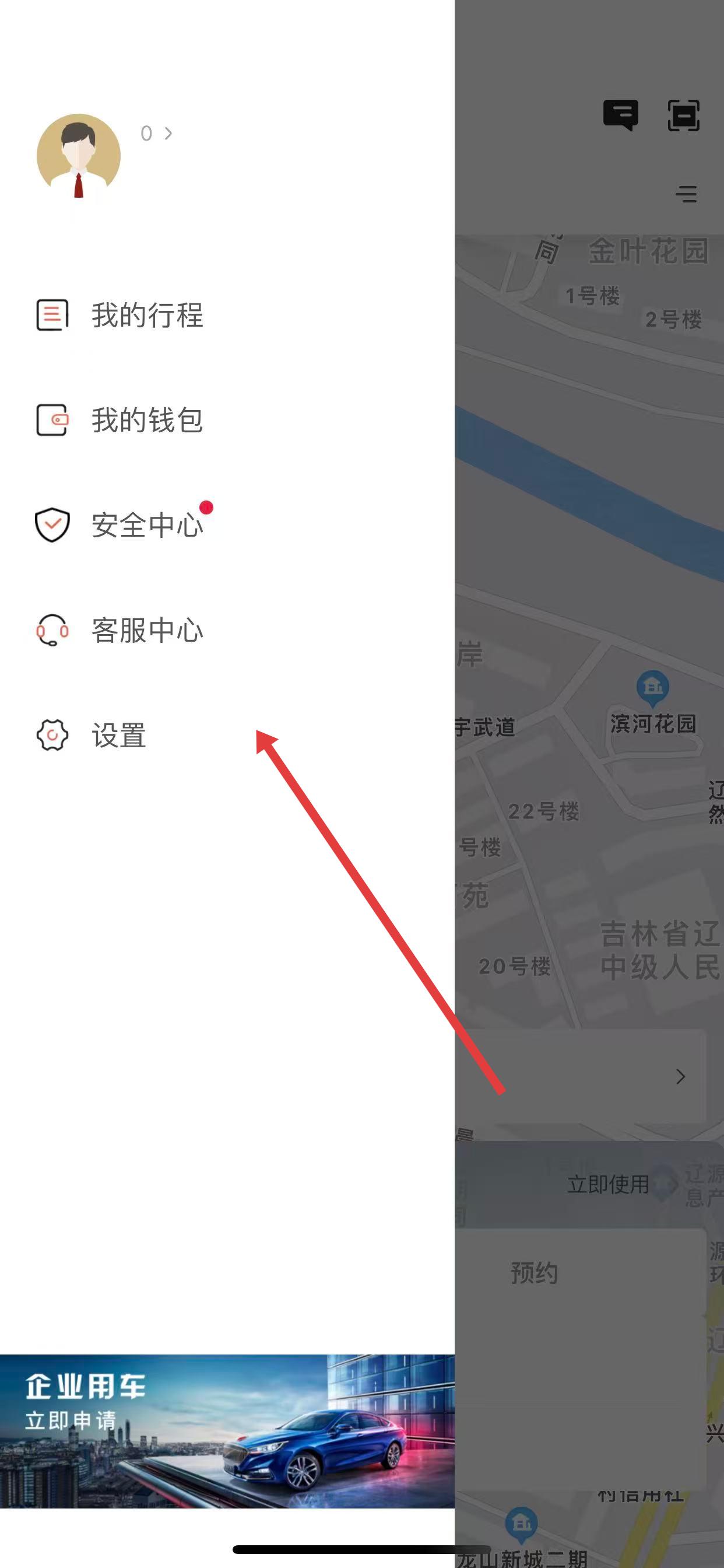Open 设置 settings
The height and width of the screenshot is (1568, 724).
[x=119, y=736]
